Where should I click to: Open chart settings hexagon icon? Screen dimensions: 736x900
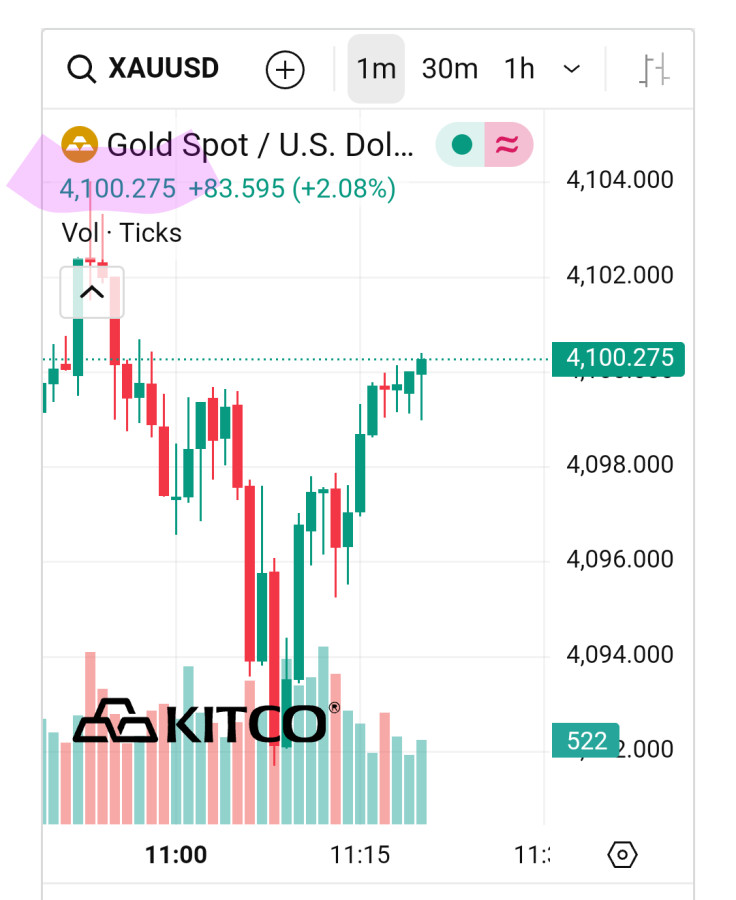coord(622,855)
